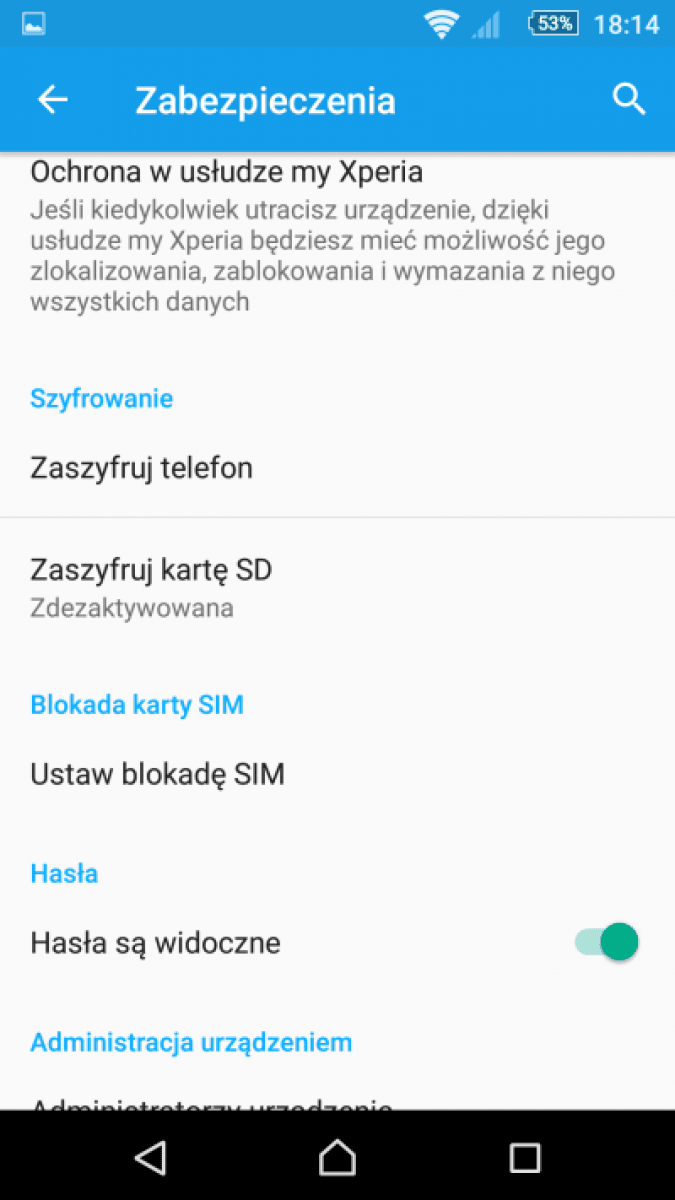The width and height of the screenshot is (675, 1200).
Task: Go back using the app bar arrow
Action: [52, 99]
